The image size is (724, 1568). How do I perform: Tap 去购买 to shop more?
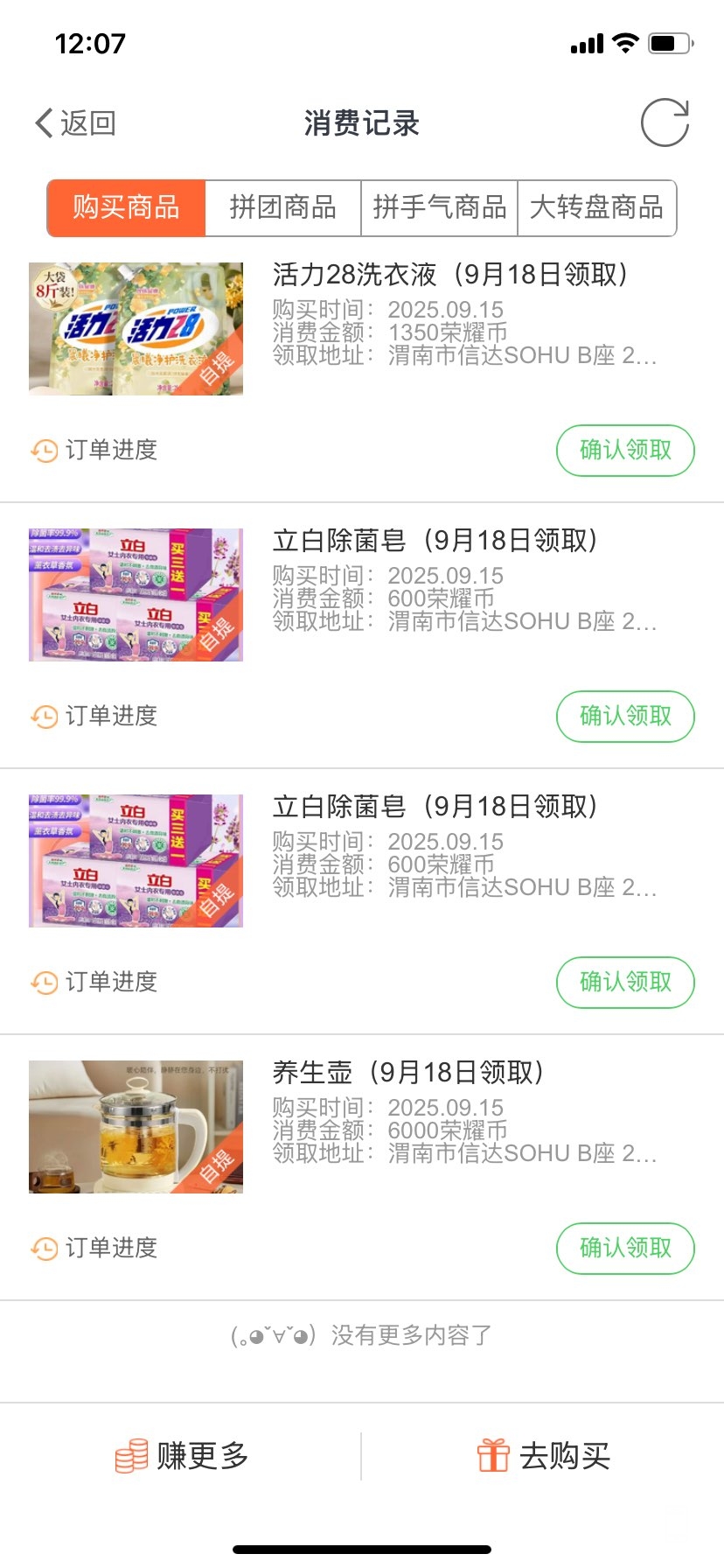tap(543, 1456)
